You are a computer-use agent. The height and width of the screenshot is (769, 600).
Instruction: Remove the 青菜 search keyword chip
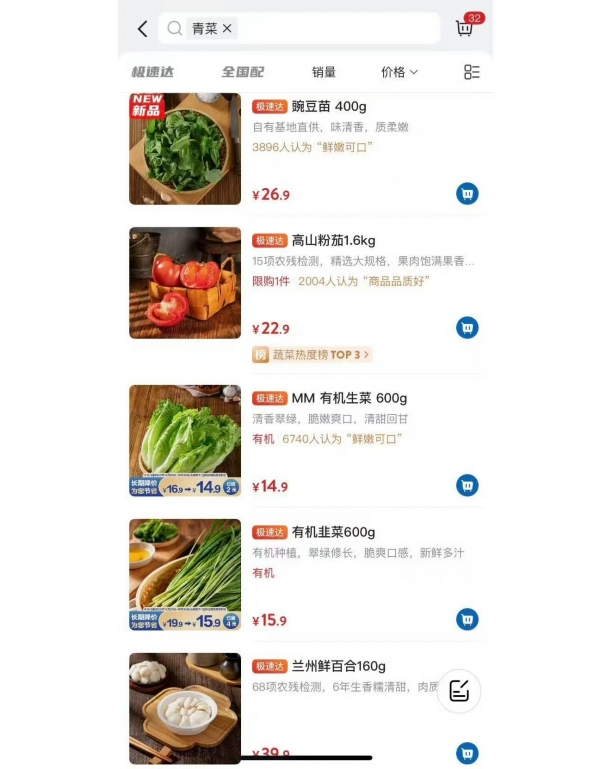click(227, 29)
